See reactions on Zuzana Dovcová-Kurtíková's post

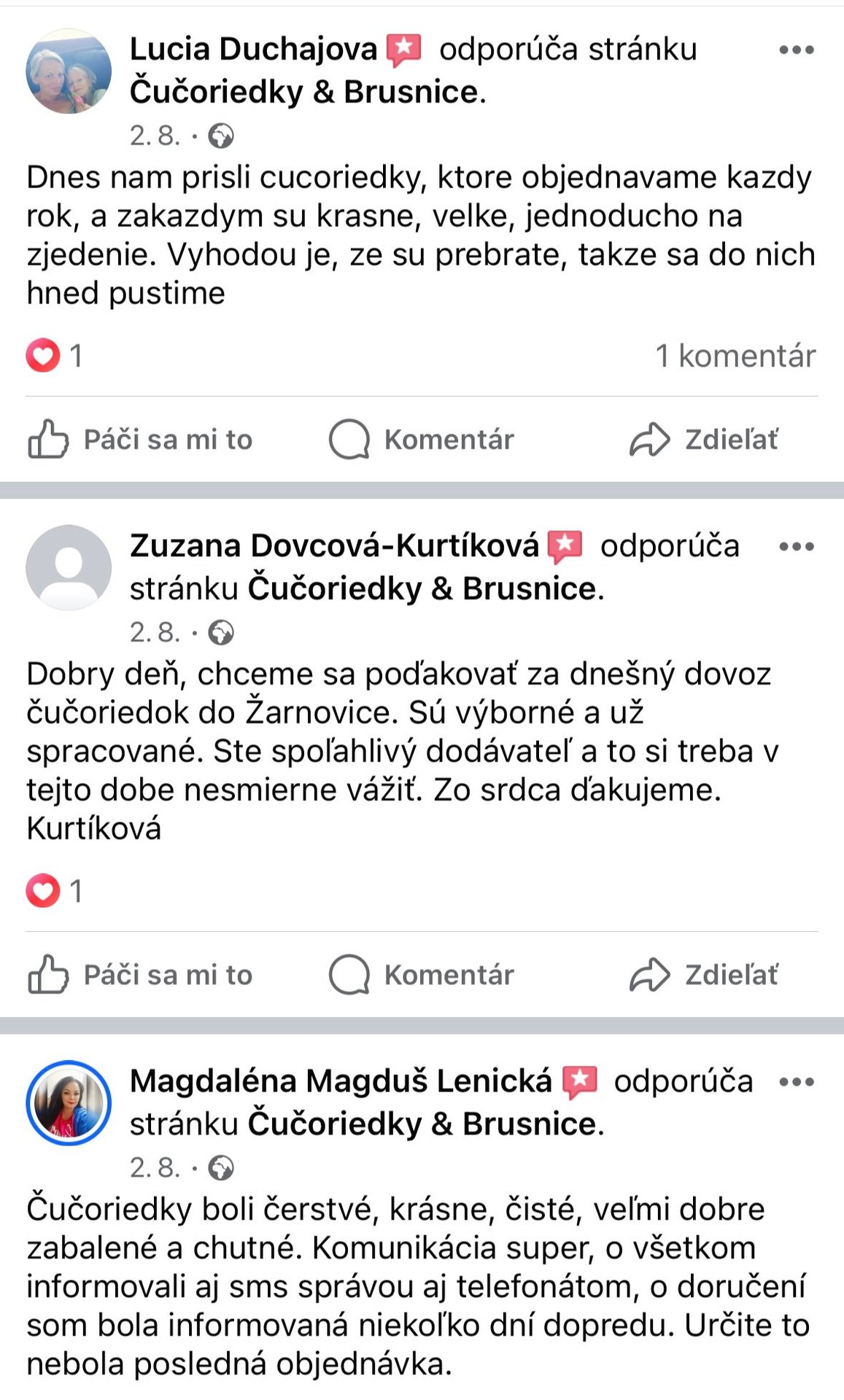pos(54,891)
